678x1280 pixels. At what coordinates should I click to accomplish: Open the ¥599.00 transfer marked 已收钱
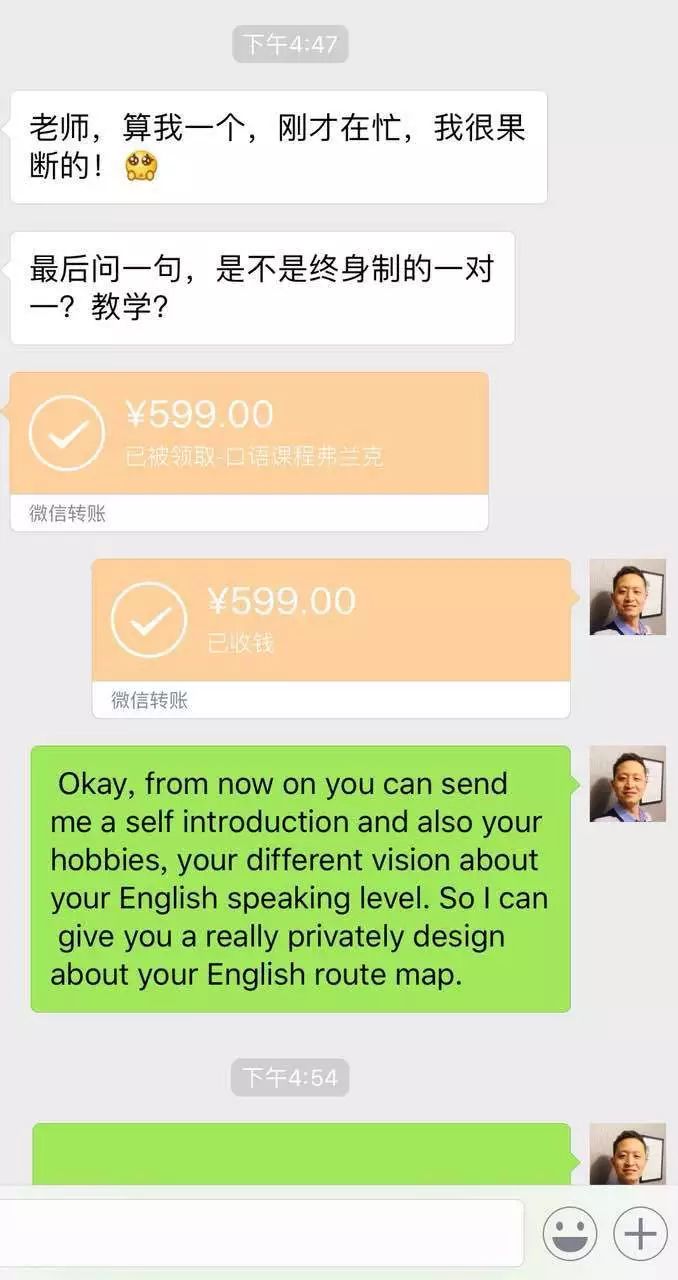coord(331,638)
